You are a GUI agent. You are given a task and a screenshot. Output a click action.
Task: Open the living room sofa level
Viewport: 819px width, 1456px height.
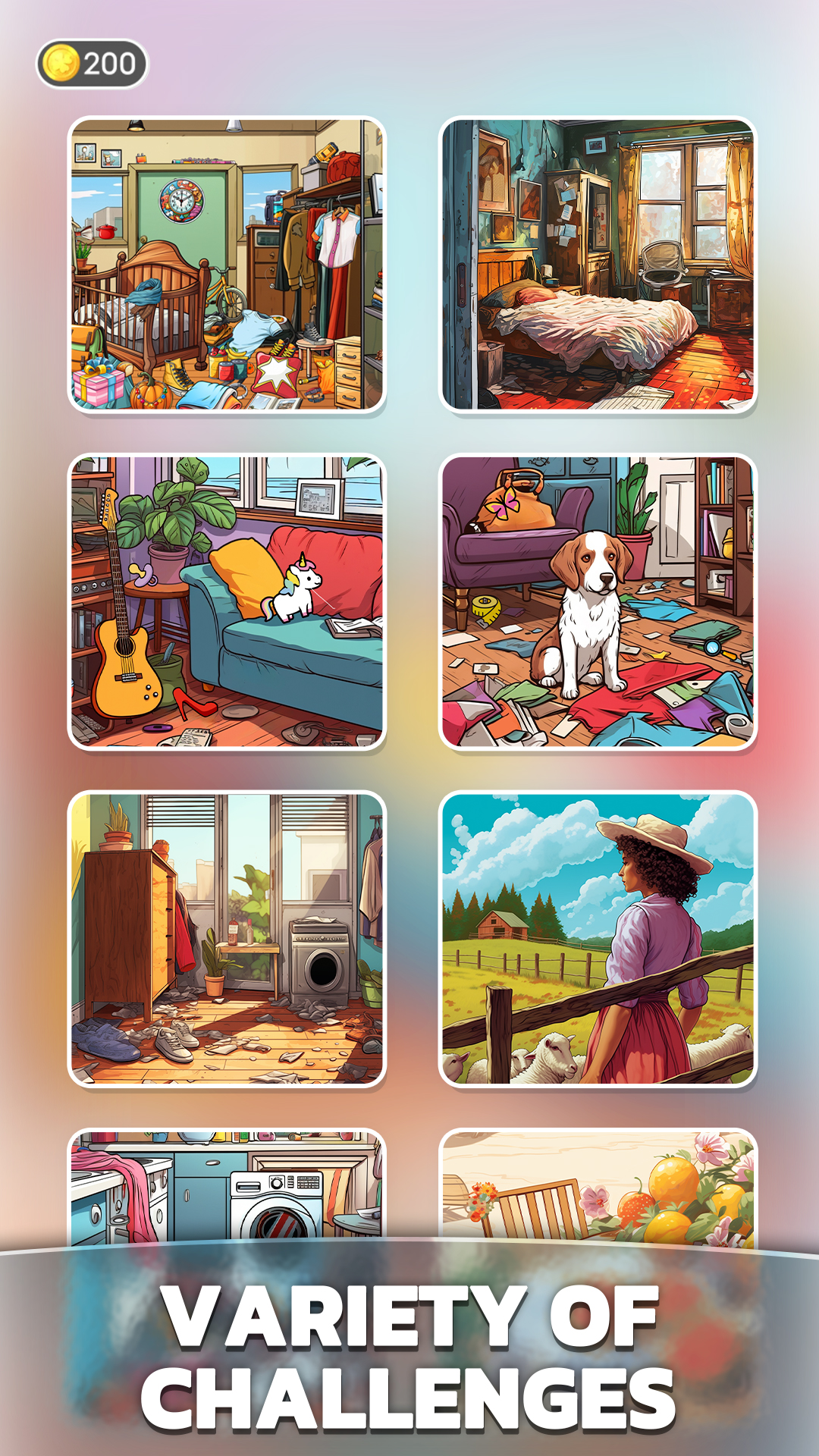pos(224,603)
